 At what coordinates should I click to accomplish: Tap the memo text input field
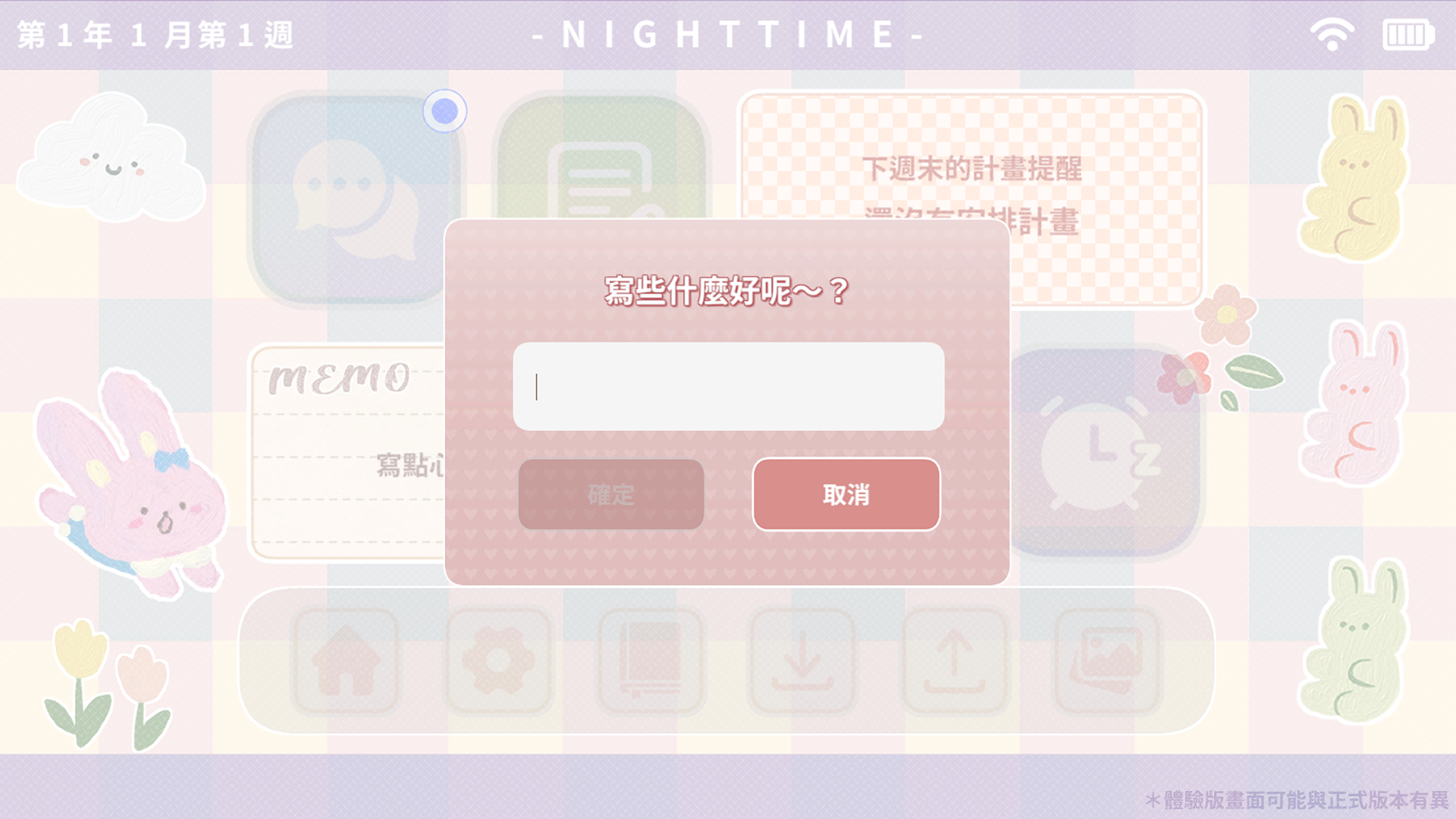coord(728,387)
